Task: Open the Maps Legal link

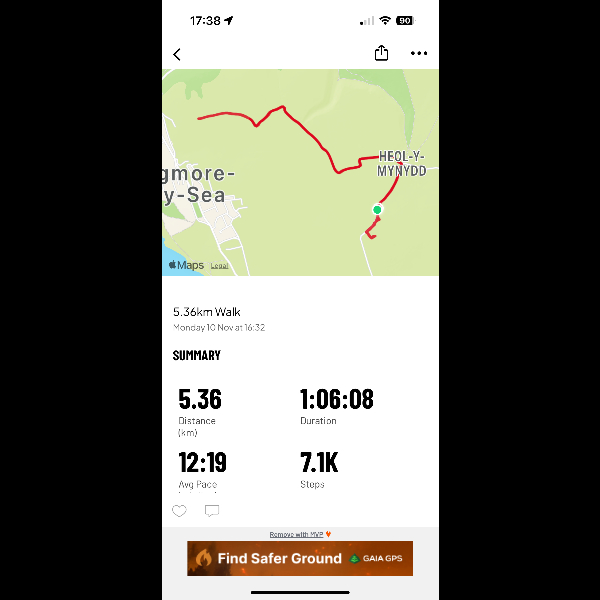Action: point(219,266)
